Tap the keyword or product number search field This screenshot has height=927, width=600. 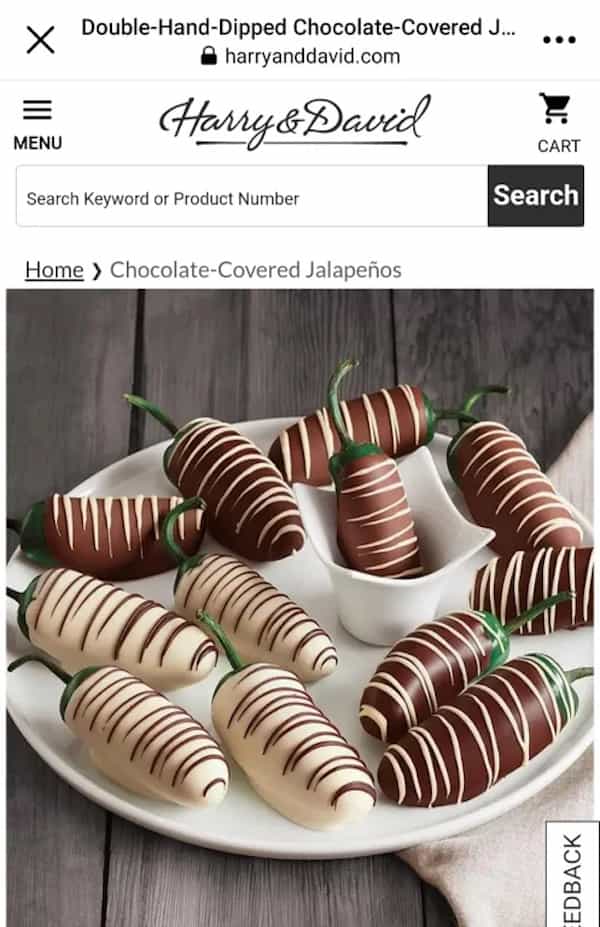tap(252, 197)
